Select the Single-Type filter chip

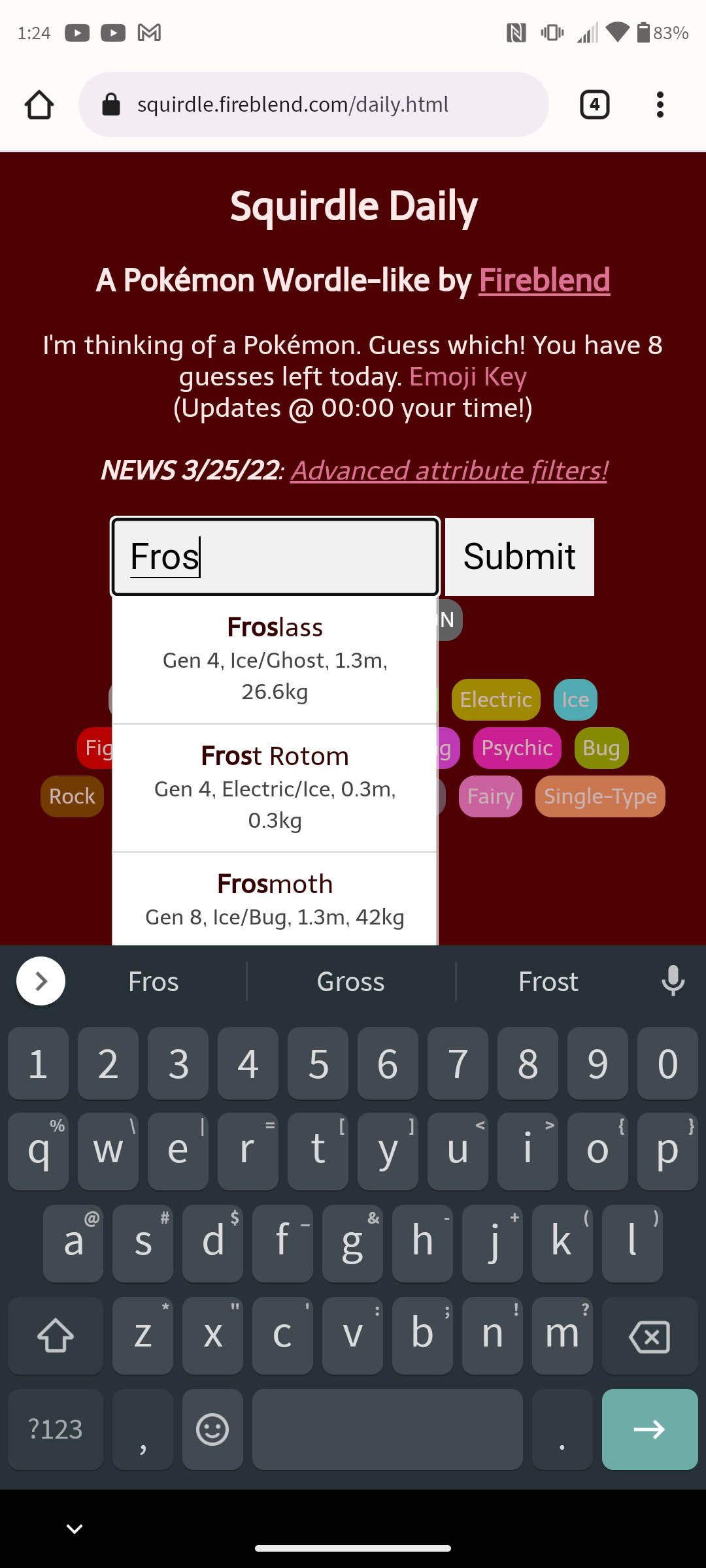click(599, 796)
